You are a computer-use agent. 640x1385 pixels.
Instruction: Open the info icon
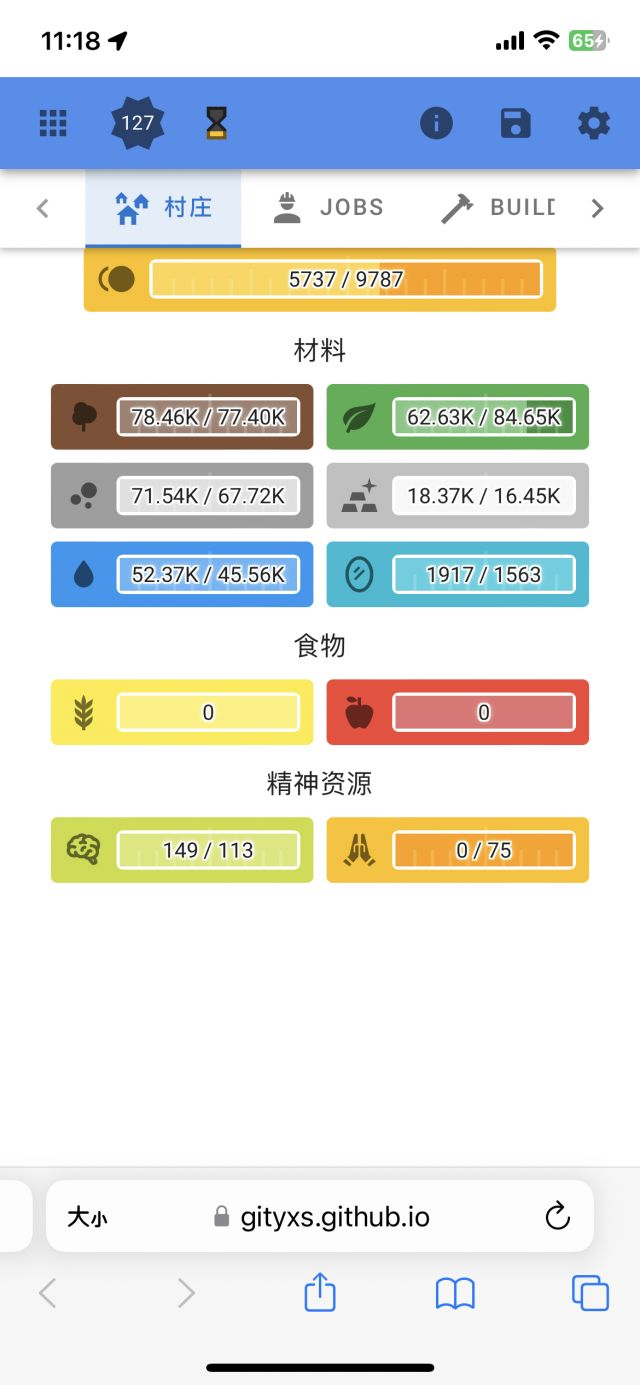(x=436, y=123)
